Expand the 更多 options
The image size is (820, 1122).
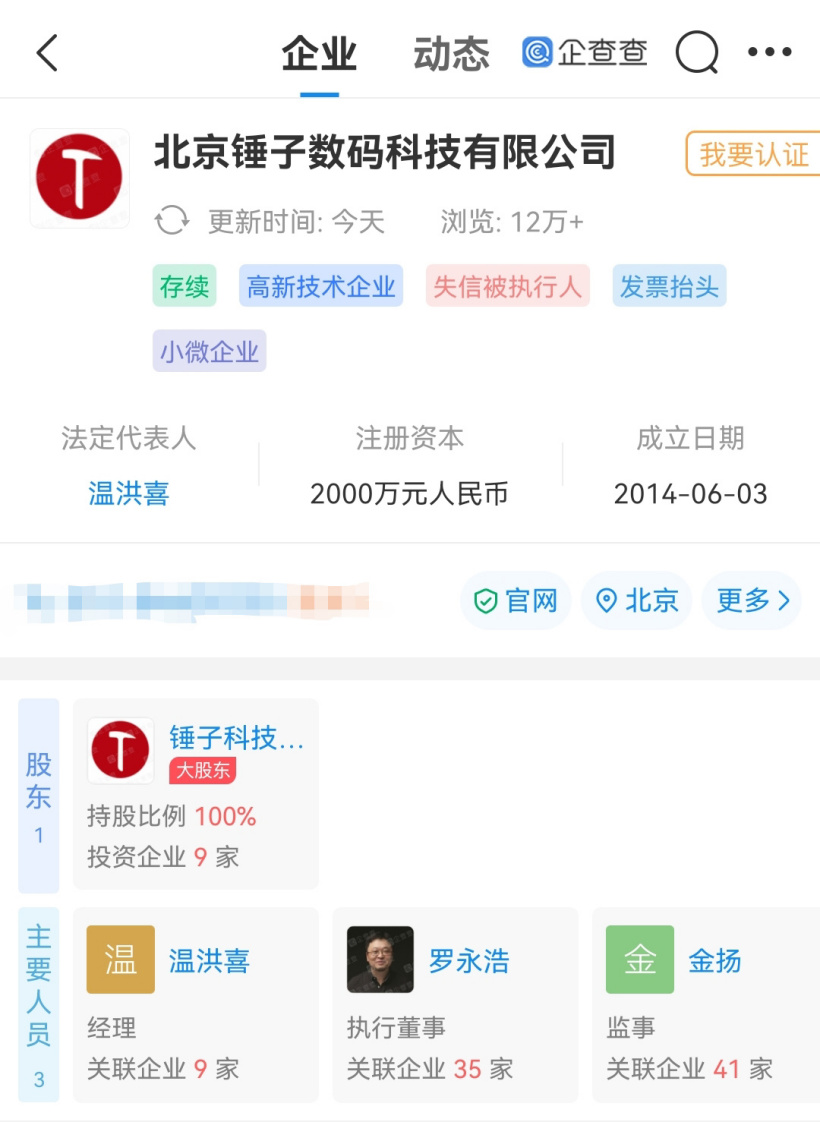coord(752,600)
